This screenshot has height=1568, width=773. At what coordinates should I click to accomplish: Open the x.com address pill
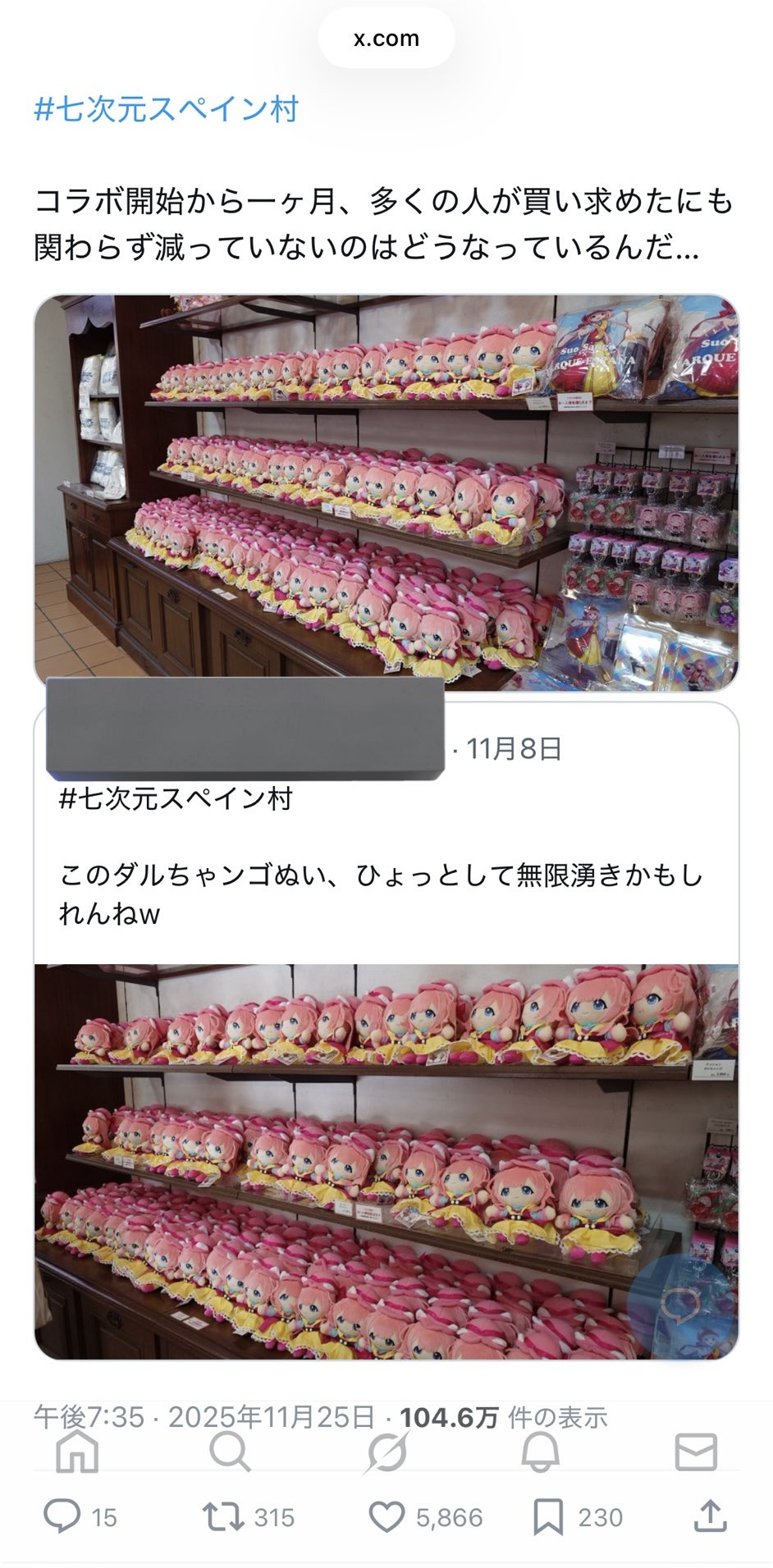pyautogui.click(x=386, y=39)
